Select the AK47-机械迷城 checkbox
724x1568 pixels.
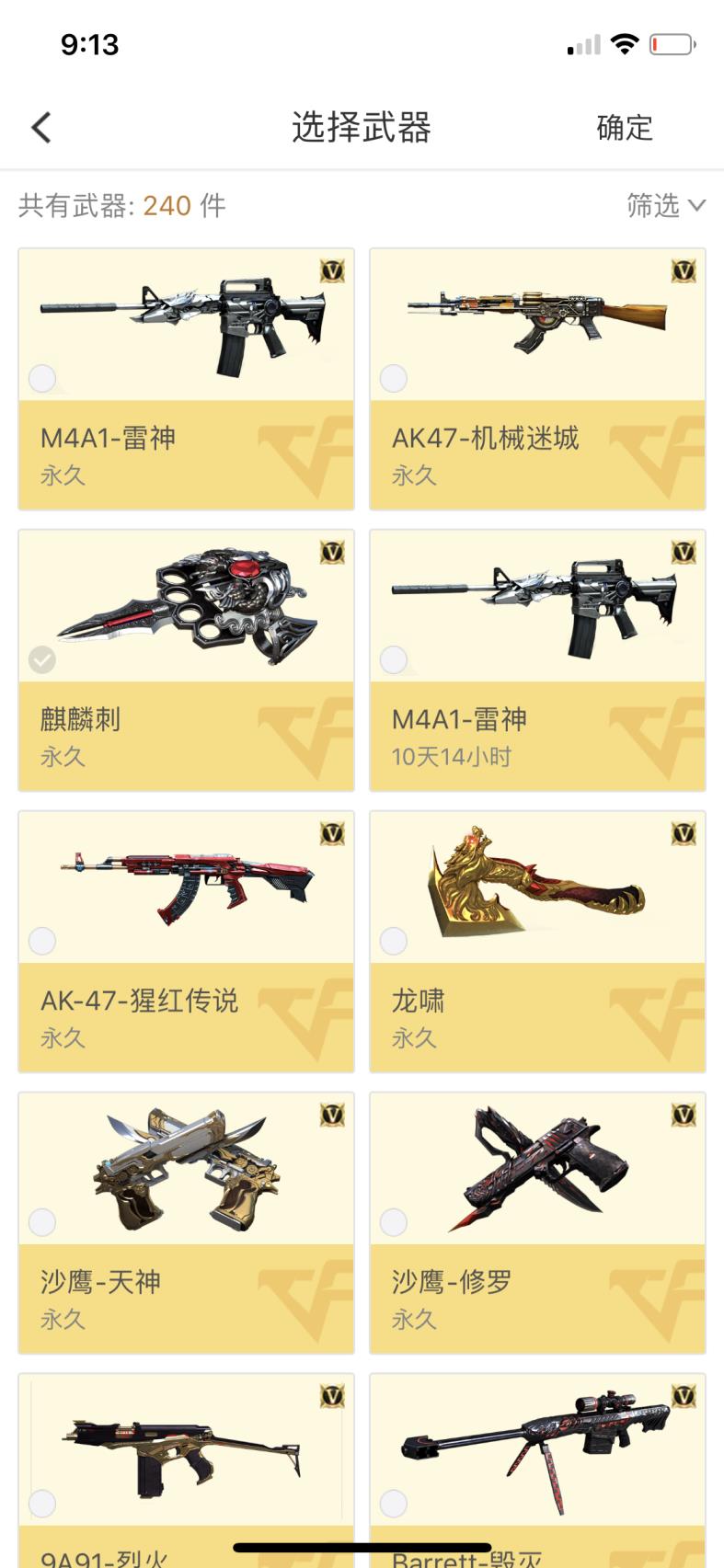(x=394, y=378)
